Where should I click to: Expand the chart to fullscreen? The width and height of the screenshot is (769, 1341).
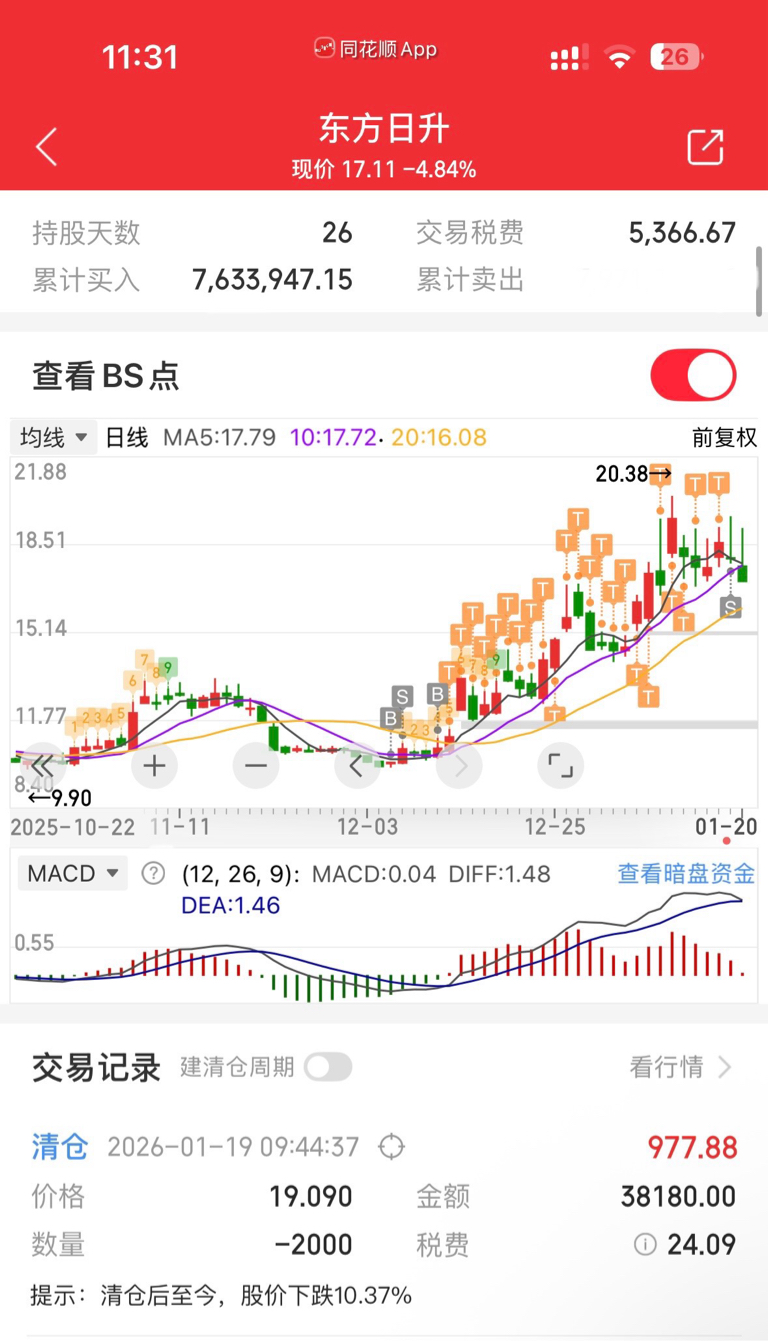pos(561,767)
